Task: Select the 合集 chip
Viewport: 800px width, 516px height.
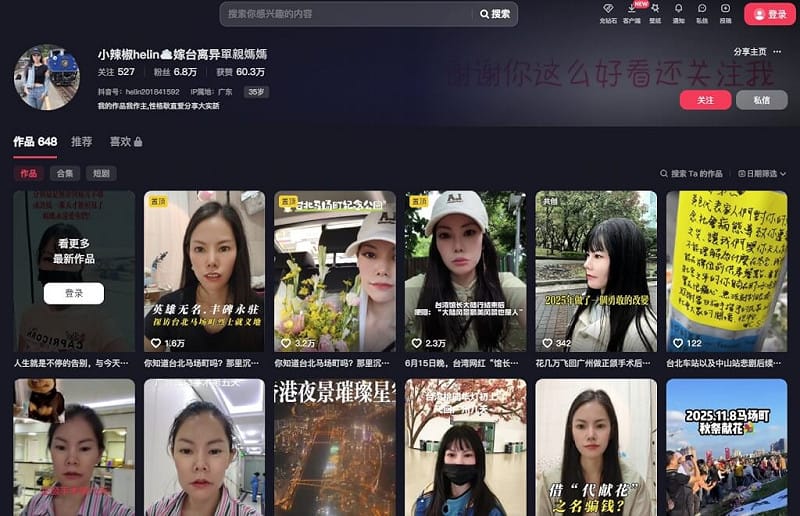Action: [65, 173]
